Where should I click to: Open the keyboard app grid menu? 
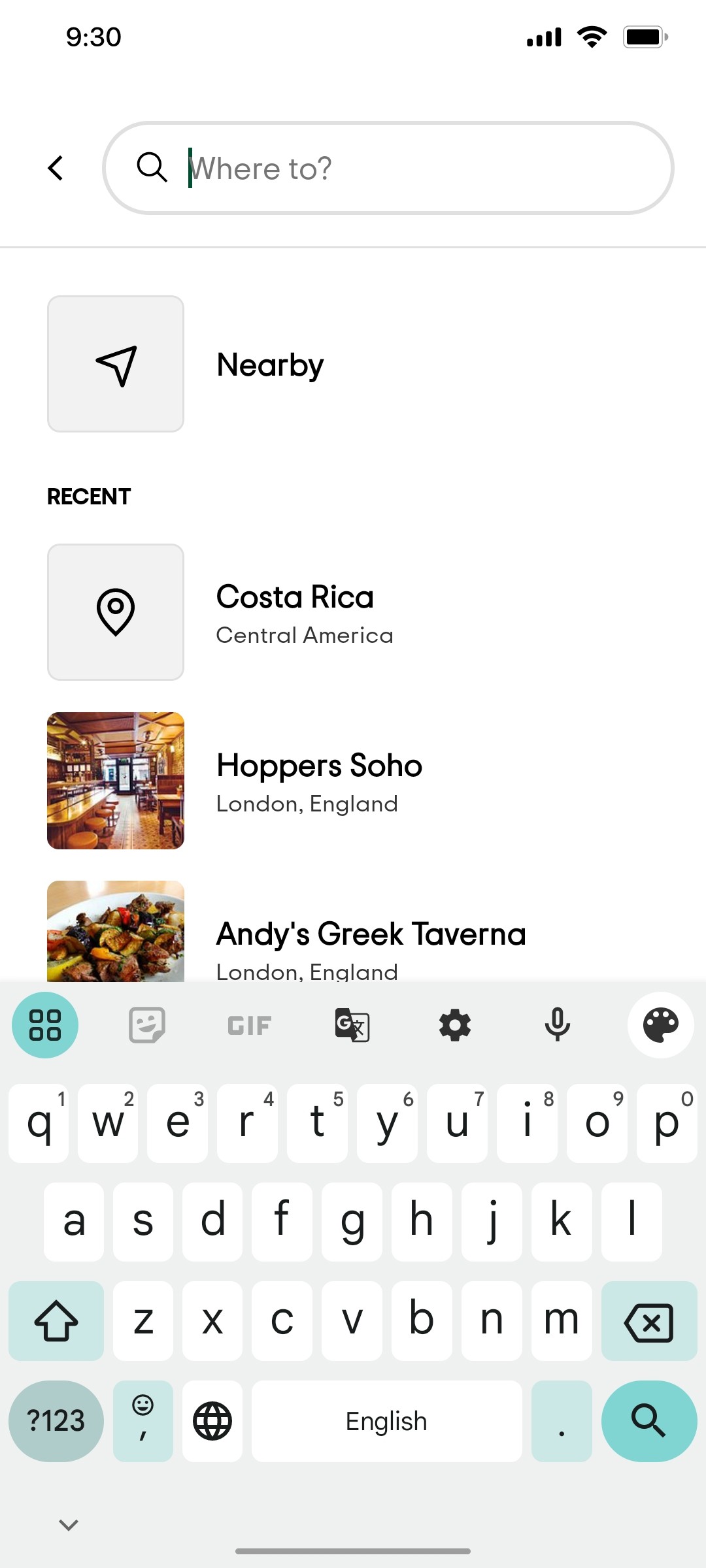coord(44,1024)
